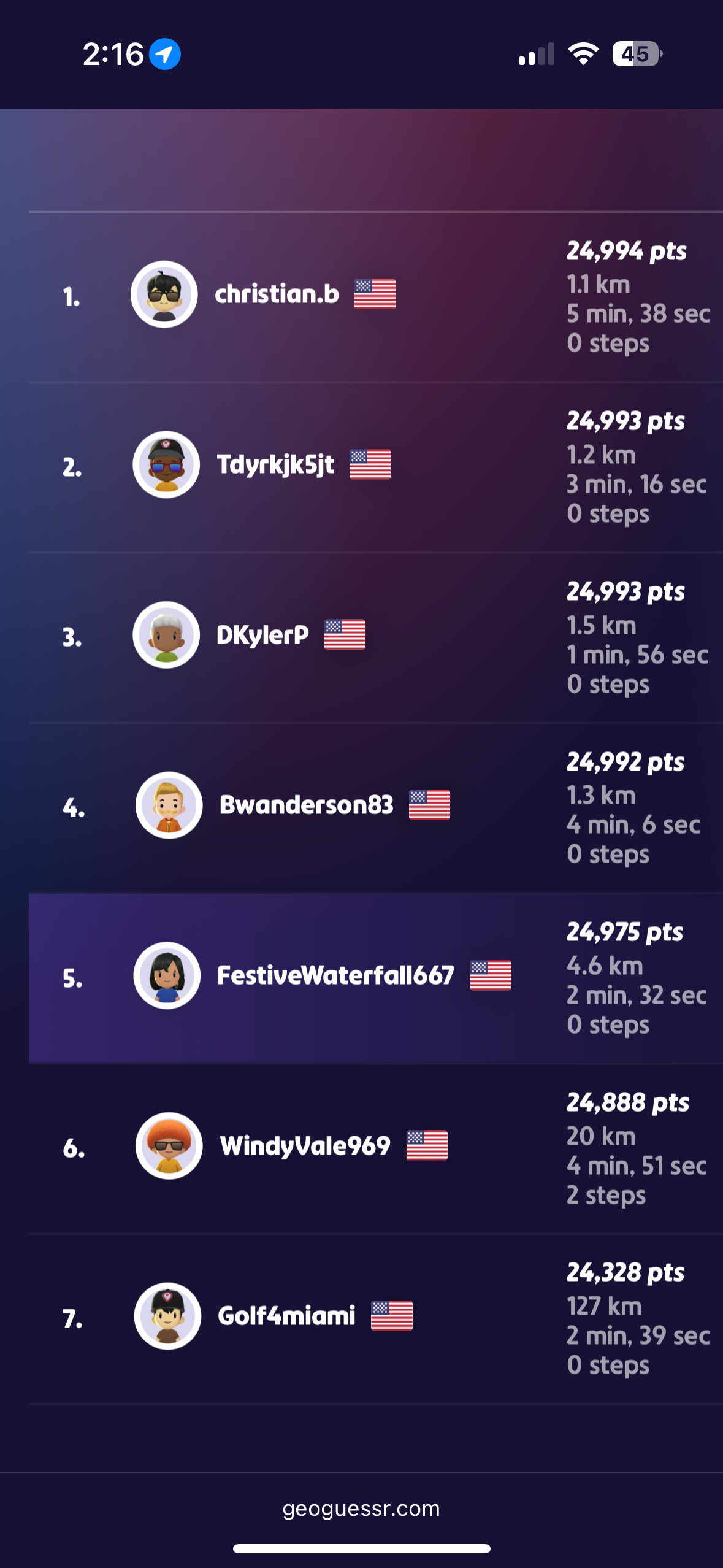The image size is (723, 1568).
Task: Open christian.b's player profile
Action: coord(277,294)
